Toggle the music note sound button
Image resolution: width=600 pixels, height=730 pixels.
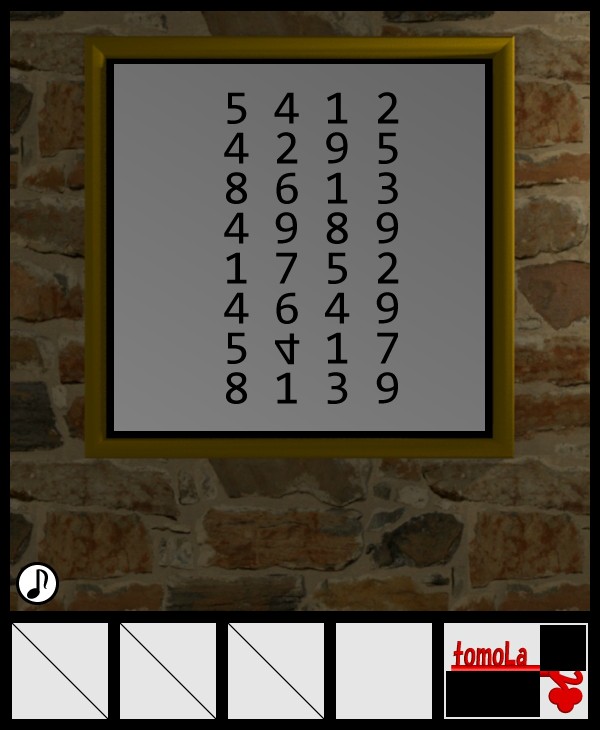(x=37, y=583)
